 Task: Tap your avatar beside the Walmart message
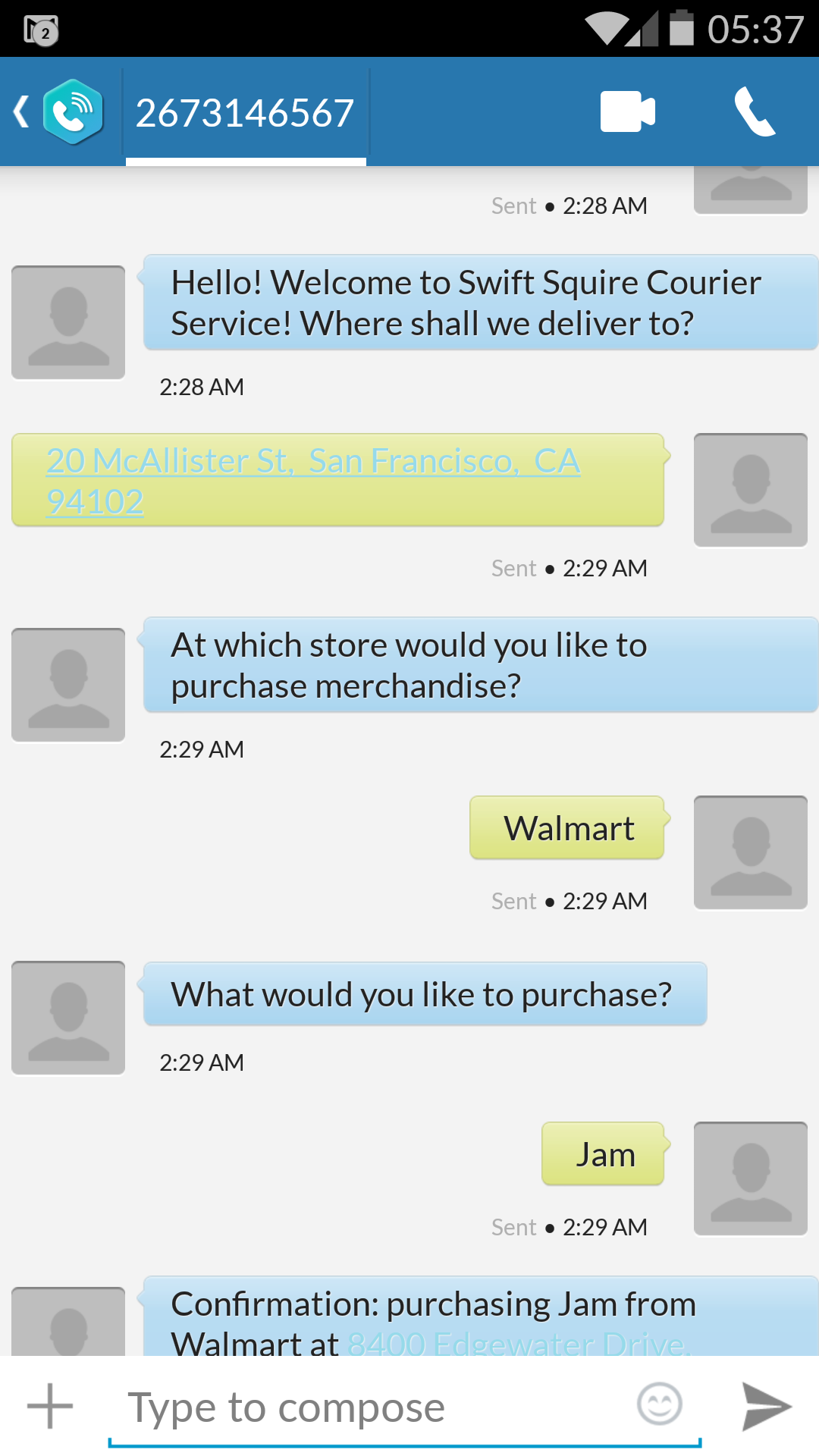click(x=751, y=852)
